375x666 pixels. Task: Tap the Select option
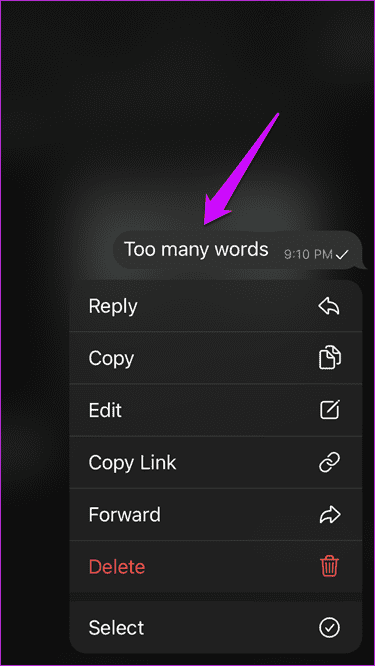(215, 627)
